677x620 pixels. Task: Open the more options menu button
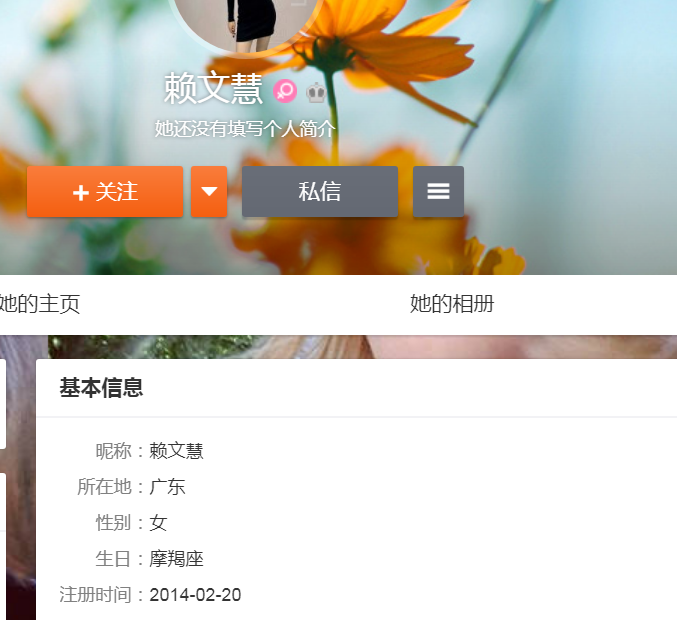pos(438,192)
